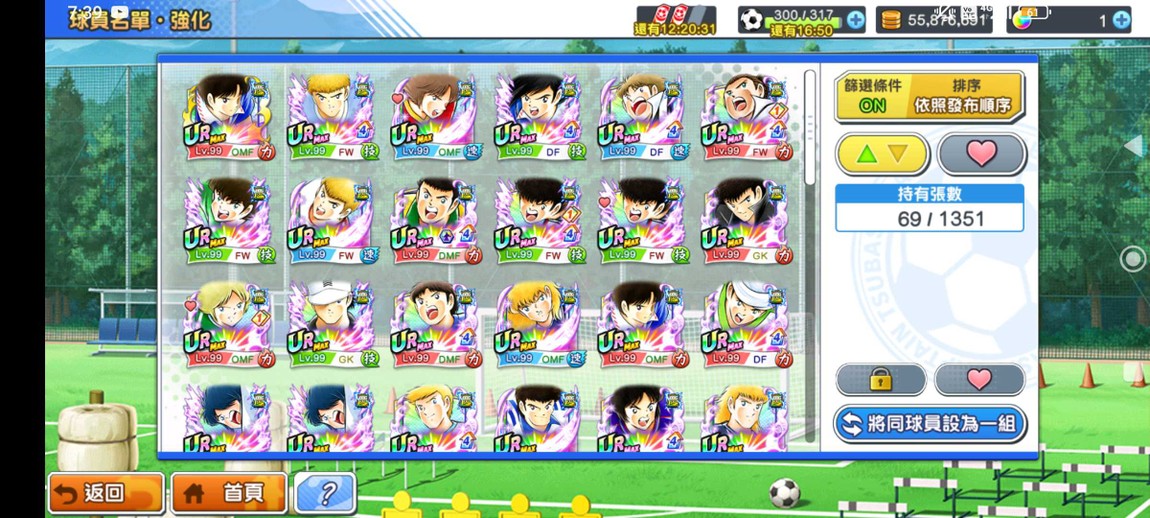
Task: Select dark-haired Lv.99 GK player card
Action: point(745,222)
